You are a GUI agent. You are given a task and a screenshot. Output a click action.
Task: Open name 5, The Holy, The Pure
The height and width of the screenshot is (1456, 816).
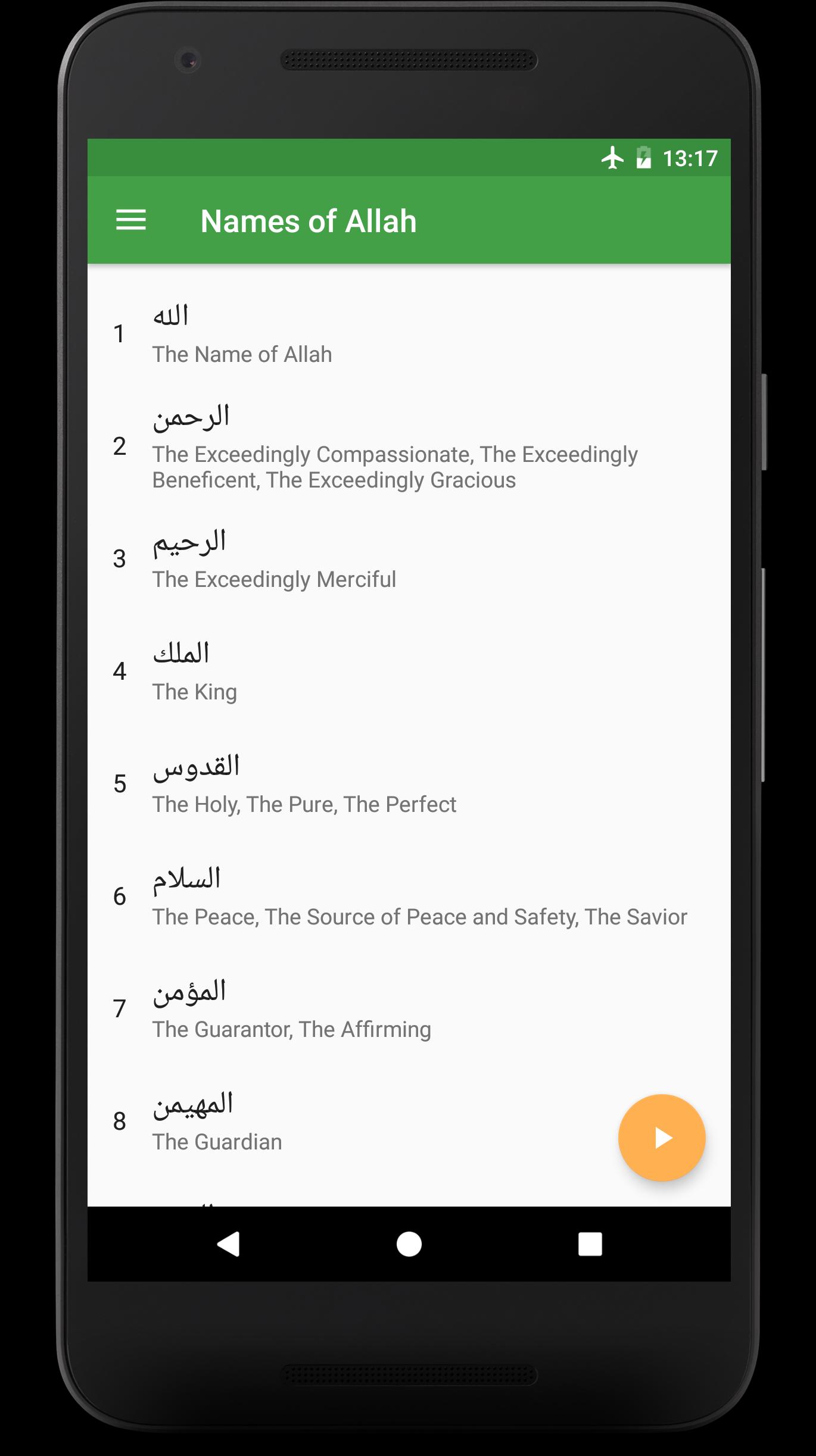coord(409,784)
